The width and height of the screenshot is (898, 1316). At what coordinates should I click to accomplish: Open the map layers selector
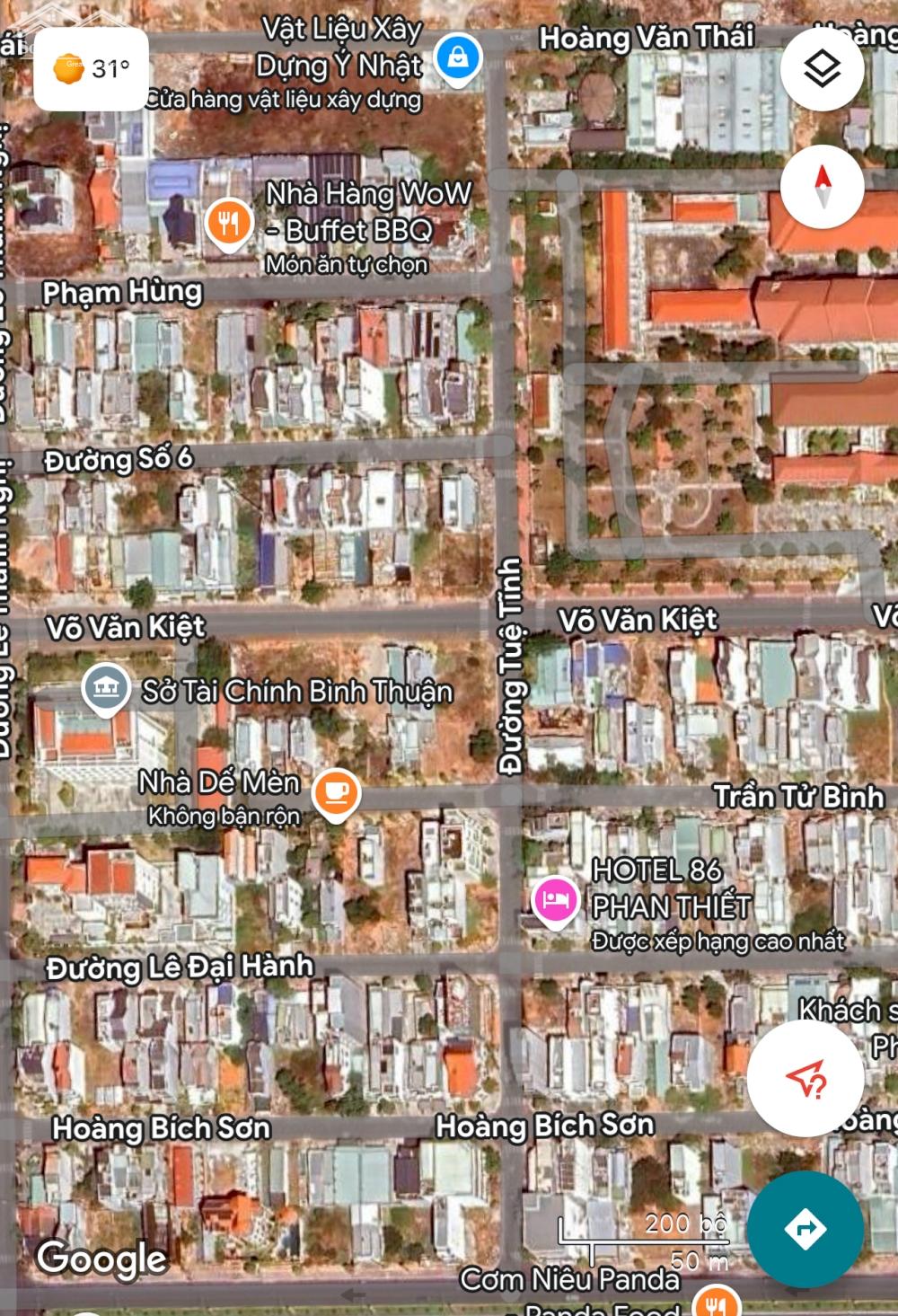(x=822, y=69)
